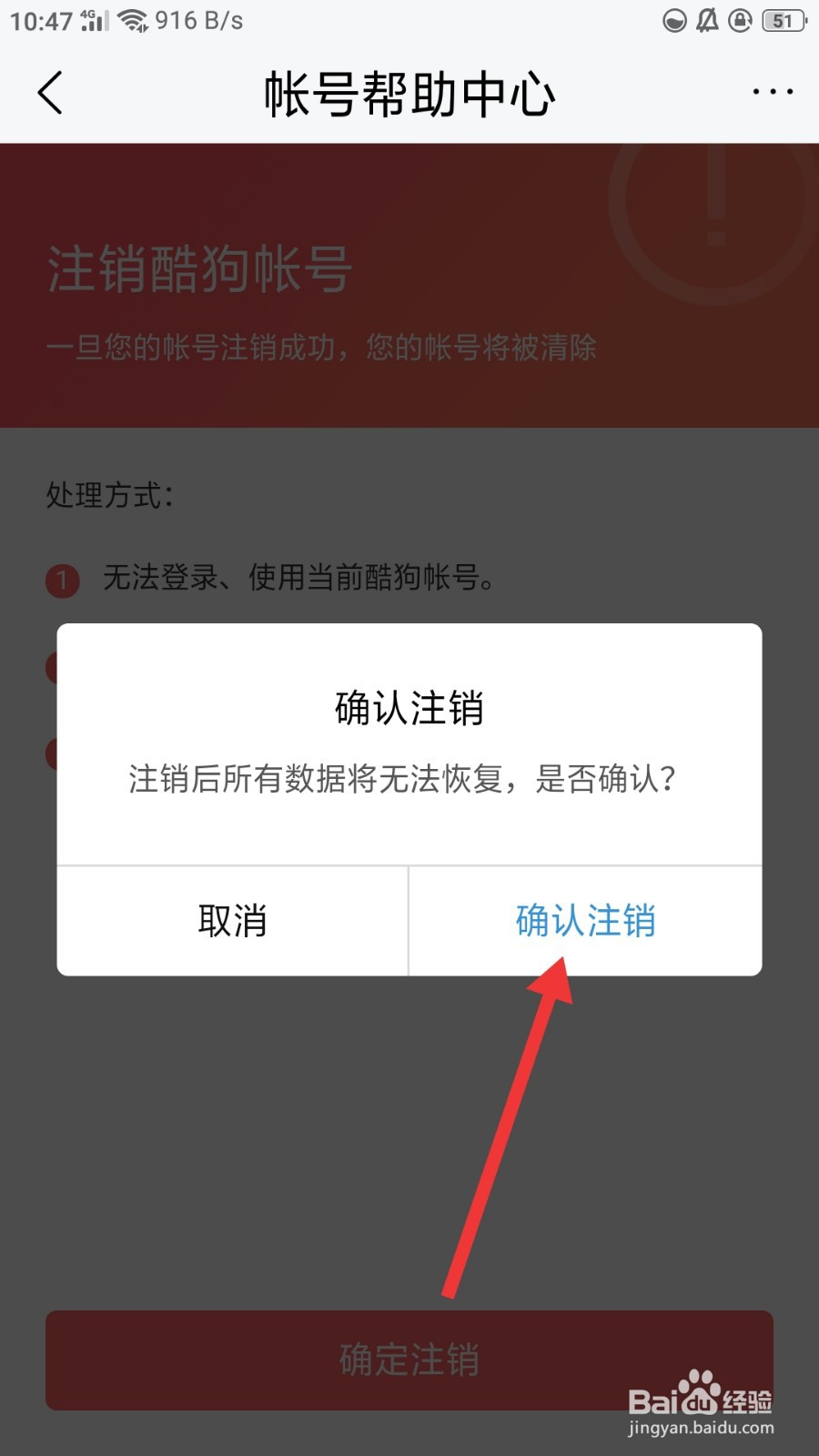Tap the step 1 number circle
This screenshot has width=819, height=1456.
pos(62,581)
